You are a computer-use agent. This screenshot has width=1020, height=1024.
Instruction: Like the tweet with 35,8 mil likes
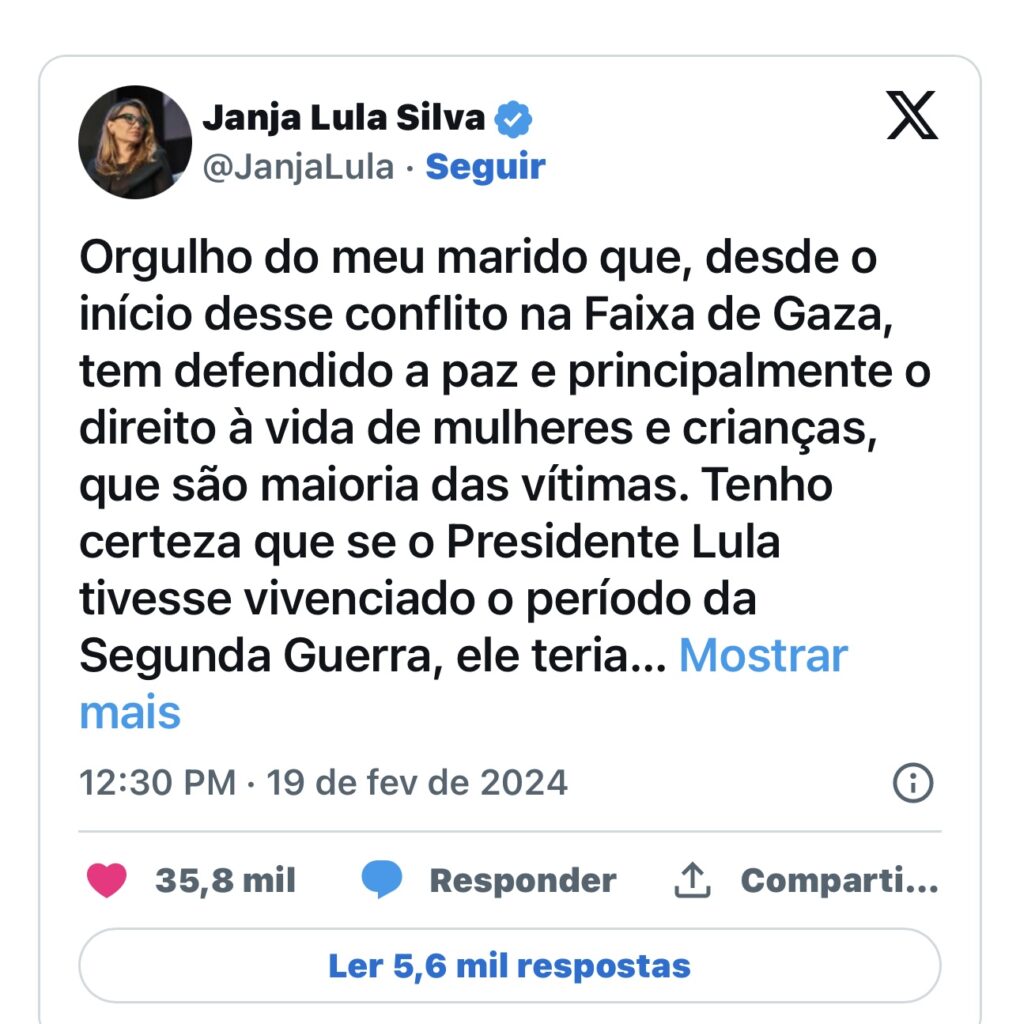[109, 881]
